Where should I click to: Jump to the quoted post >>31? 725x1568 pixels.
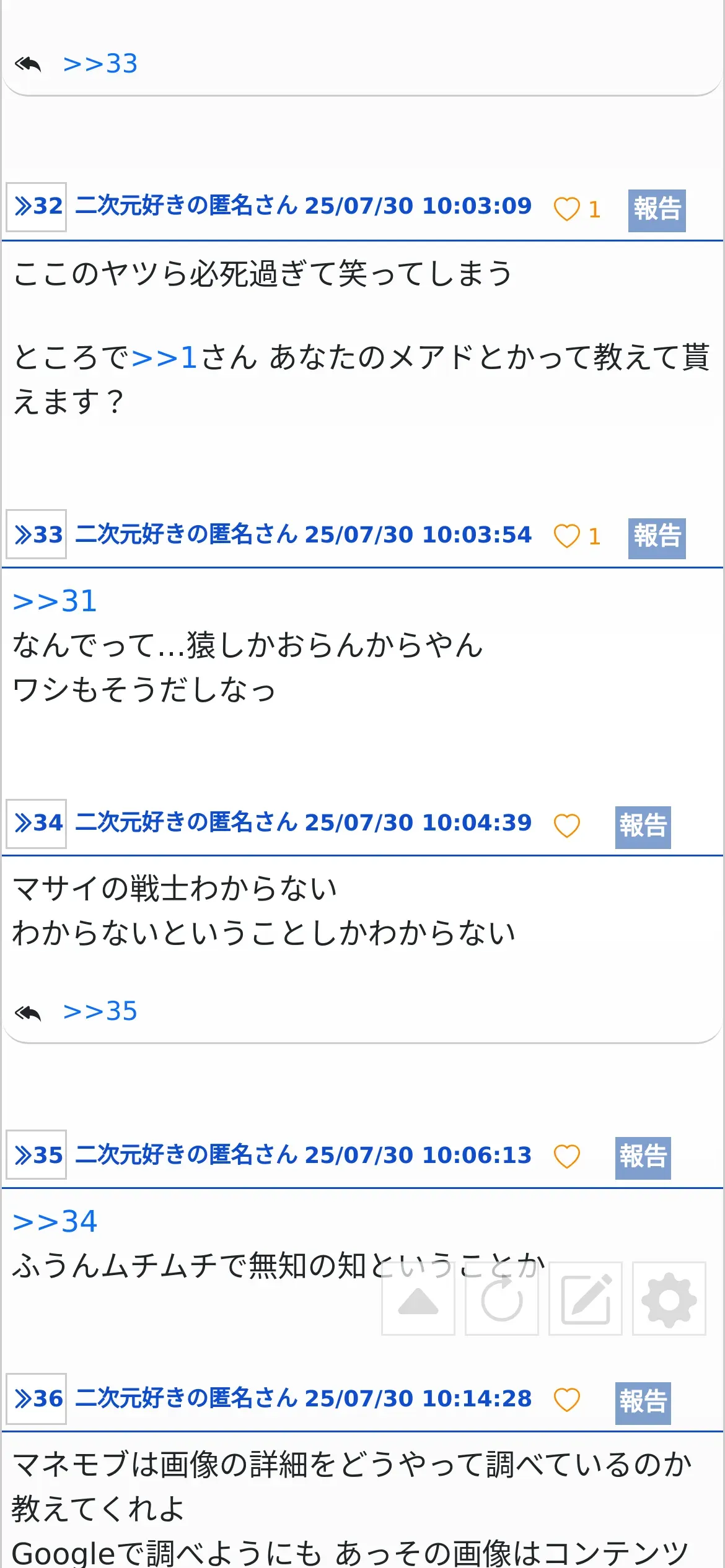55,601
